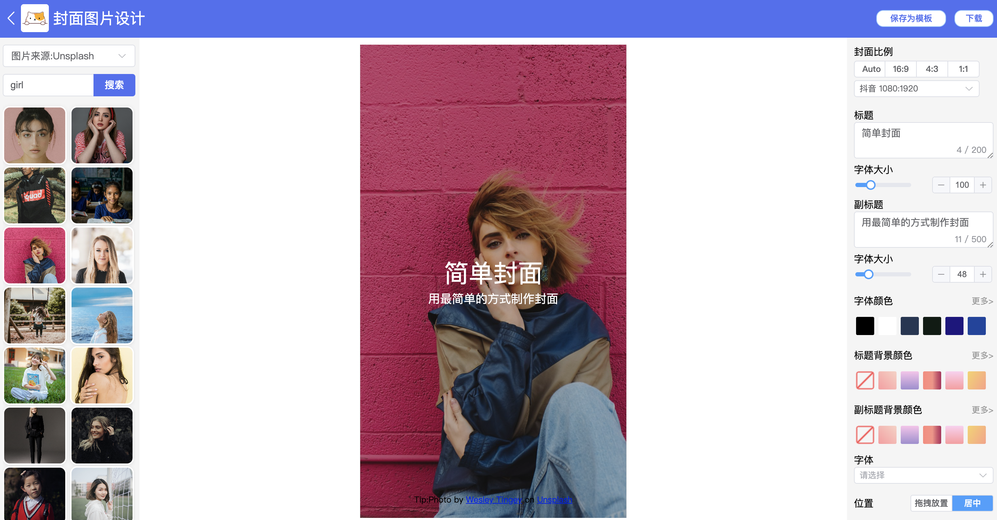Open the Unsplash link in photo credit
997x520 pixels.
[x=554, y=499]
